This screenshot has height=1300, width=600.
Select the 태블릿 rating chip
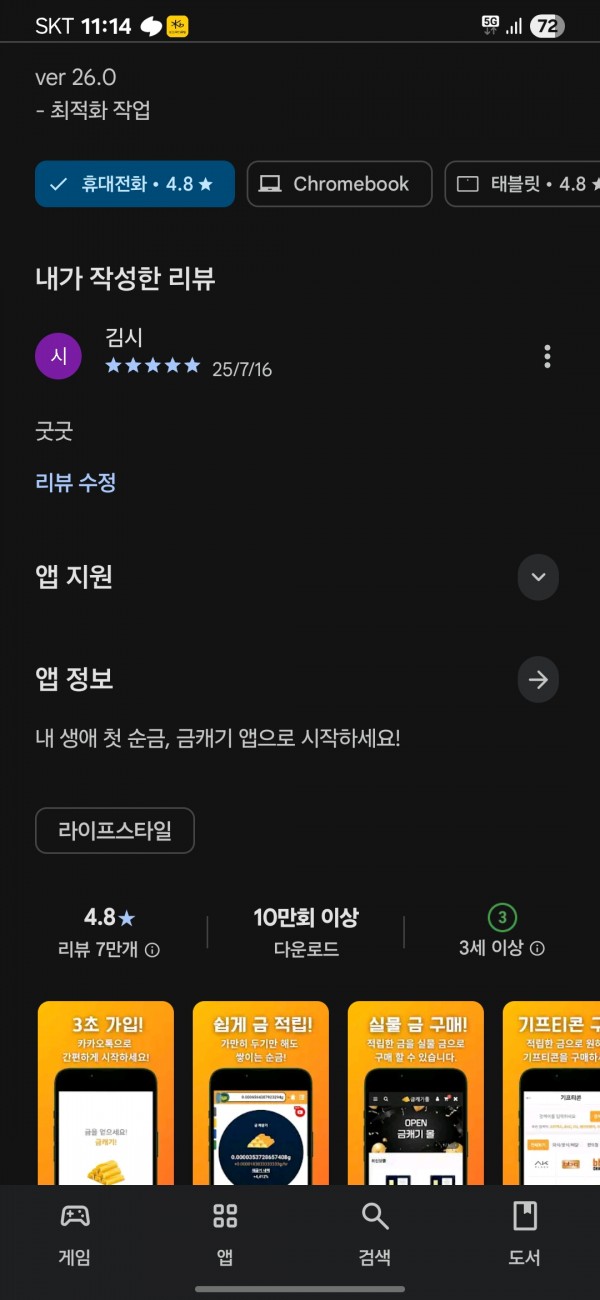[x=522, y=184]
